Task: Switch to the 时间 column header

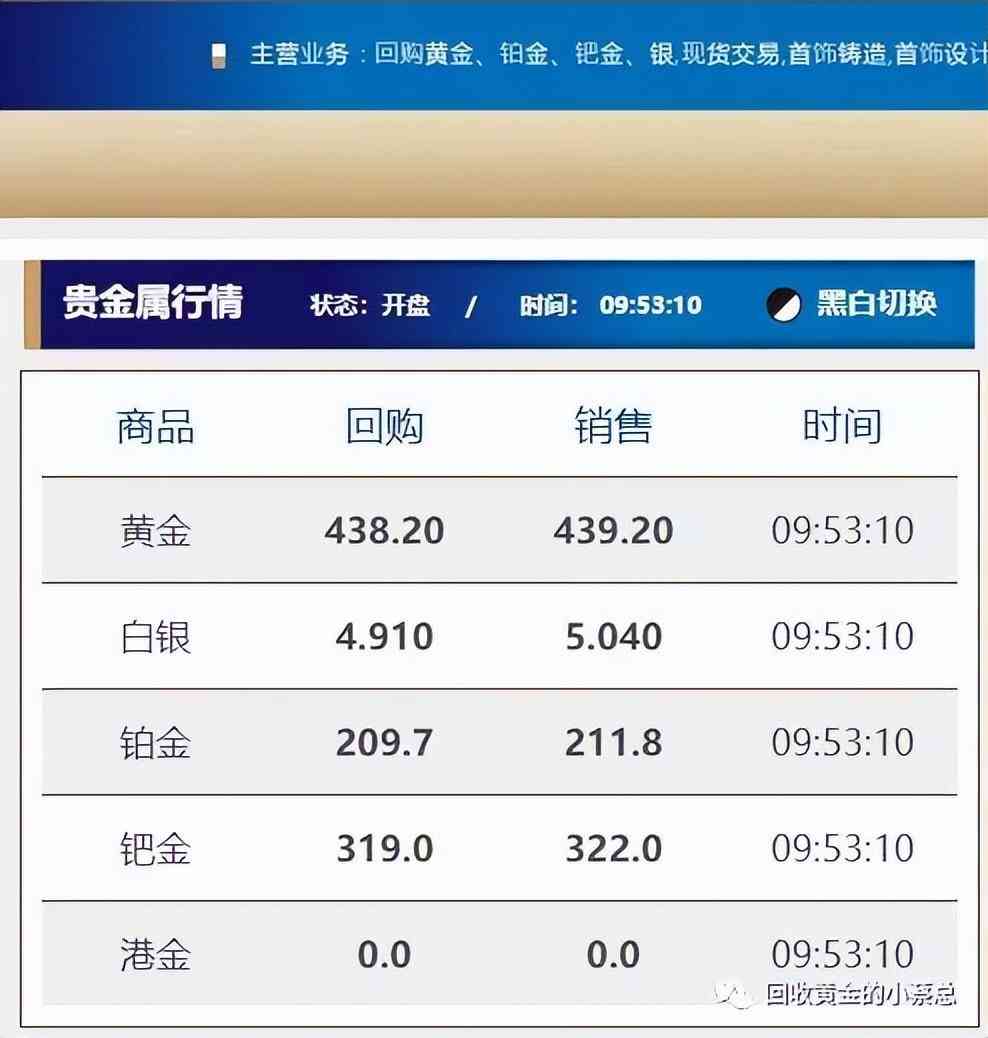Action: point(841,427)
